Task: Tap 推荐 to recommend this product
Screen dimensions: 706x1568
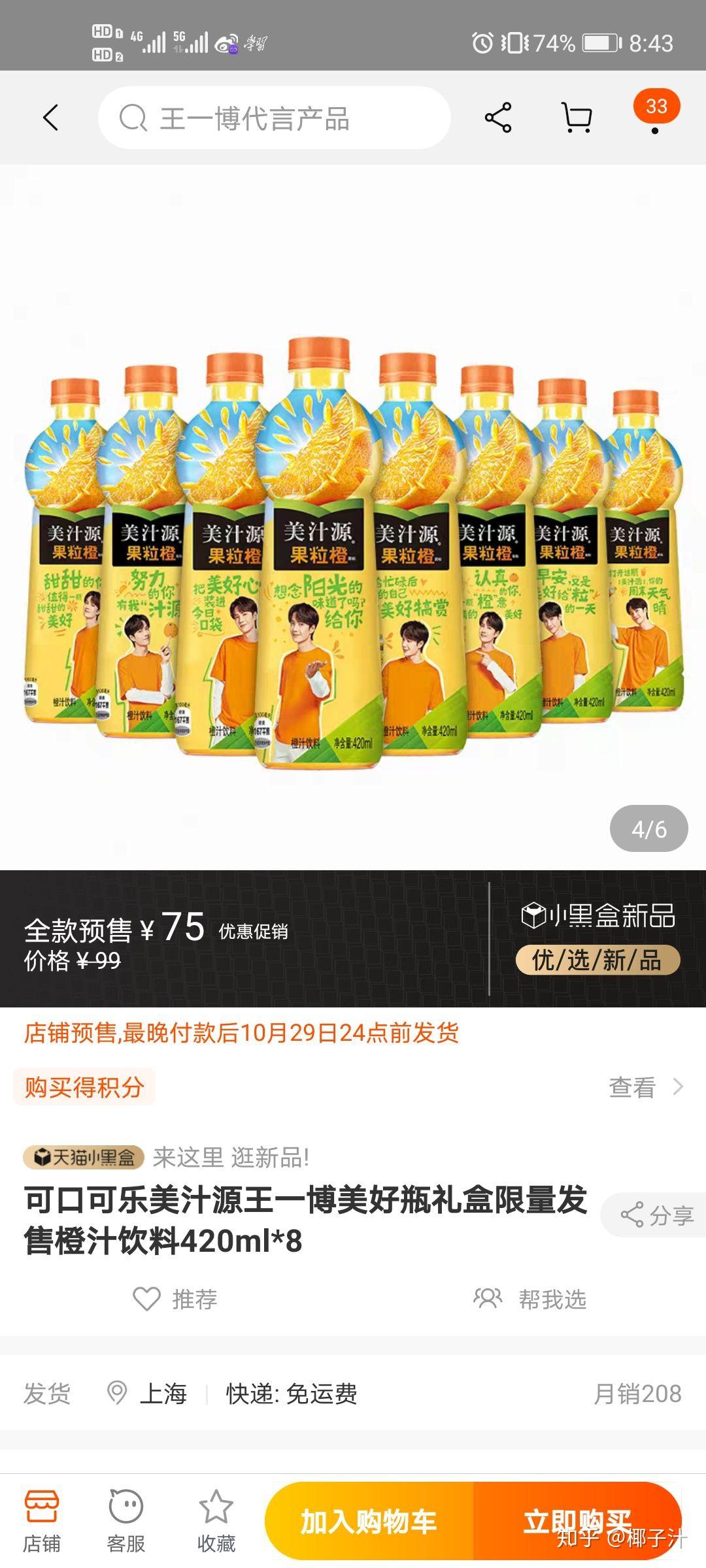Action: (x=175, y=1299)
